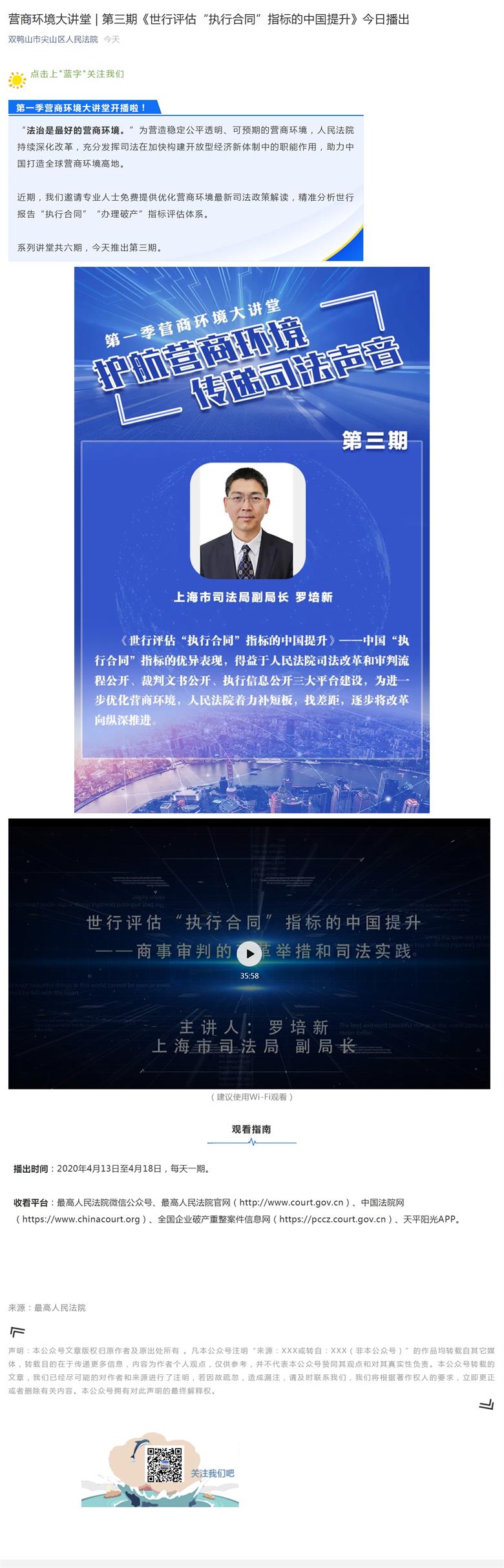Open the 双鸭山市尖山区人民法院 account link
The image size is (504, 1568).
(x=53, y=39)
